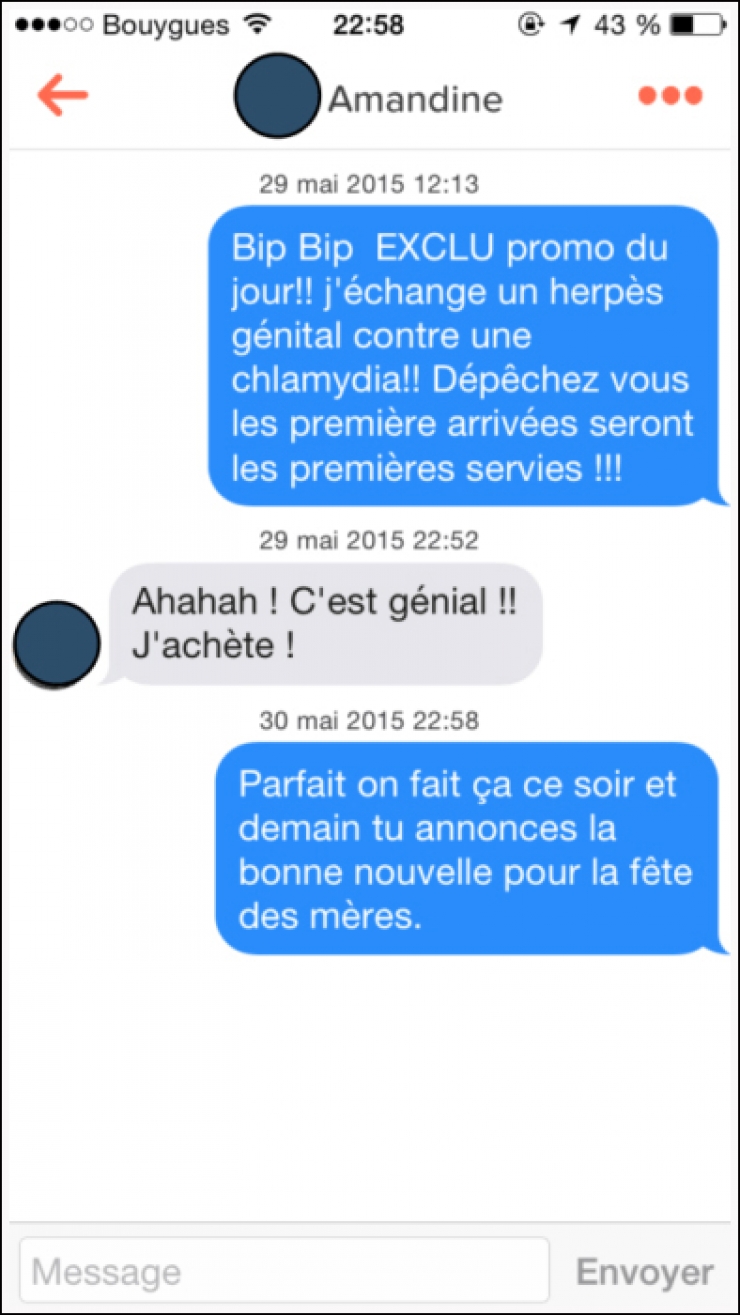
Task: Tap Amandine's name in the header
Action: click(x=414, y=99)
